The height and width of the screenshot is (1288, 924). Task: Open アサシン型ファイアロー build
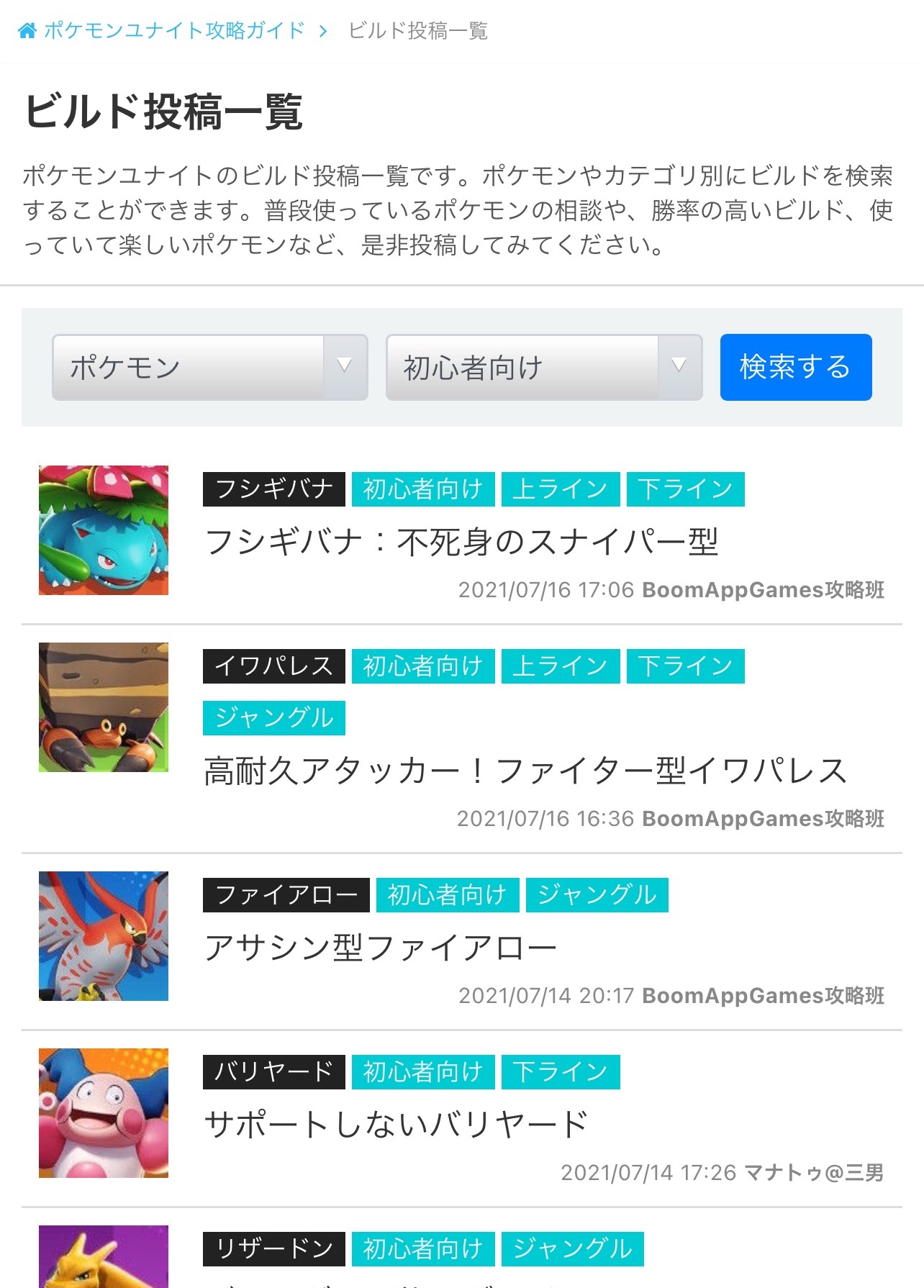click(x=380, y=947)
